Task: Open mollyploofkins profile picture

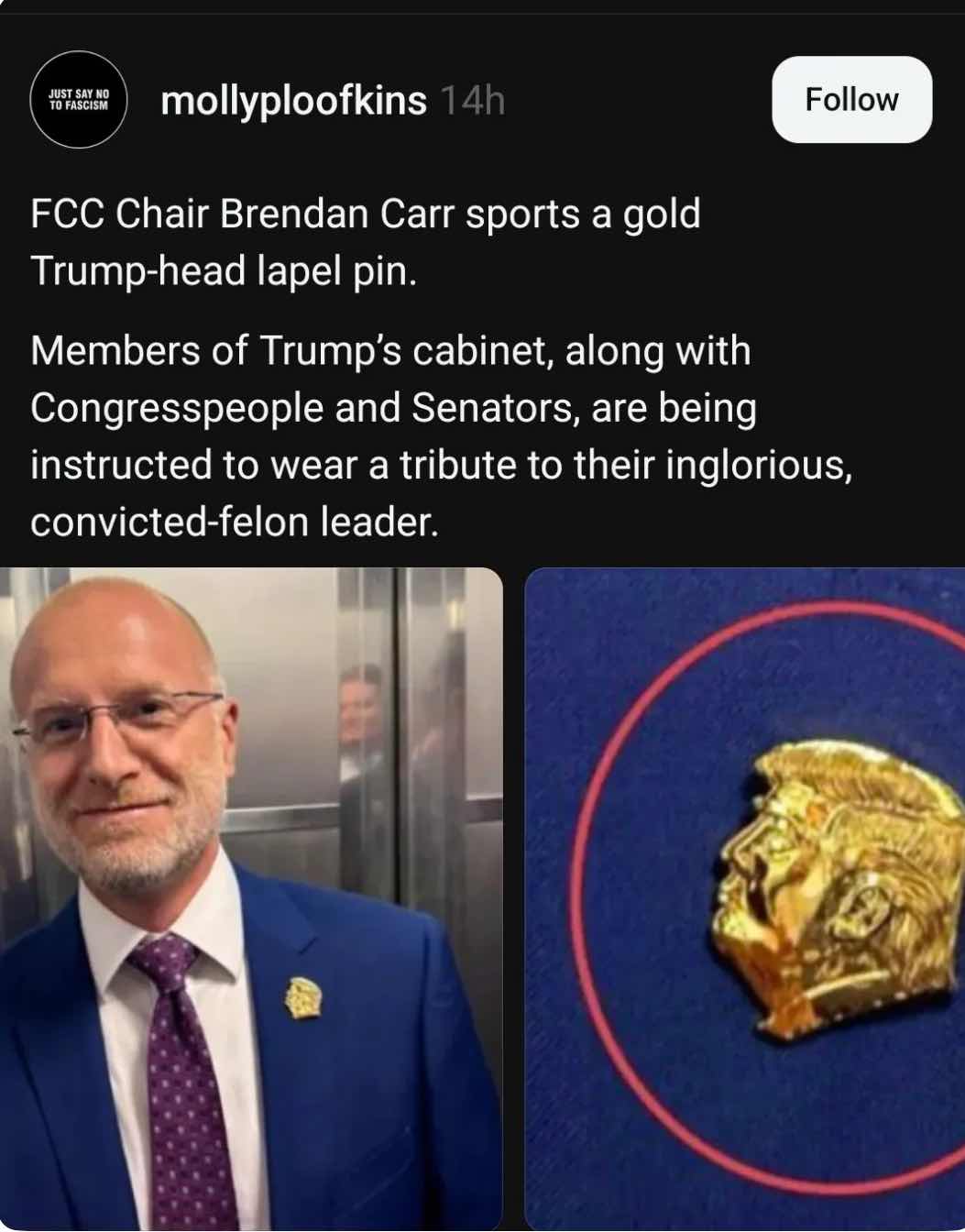Action: [78, 99]
